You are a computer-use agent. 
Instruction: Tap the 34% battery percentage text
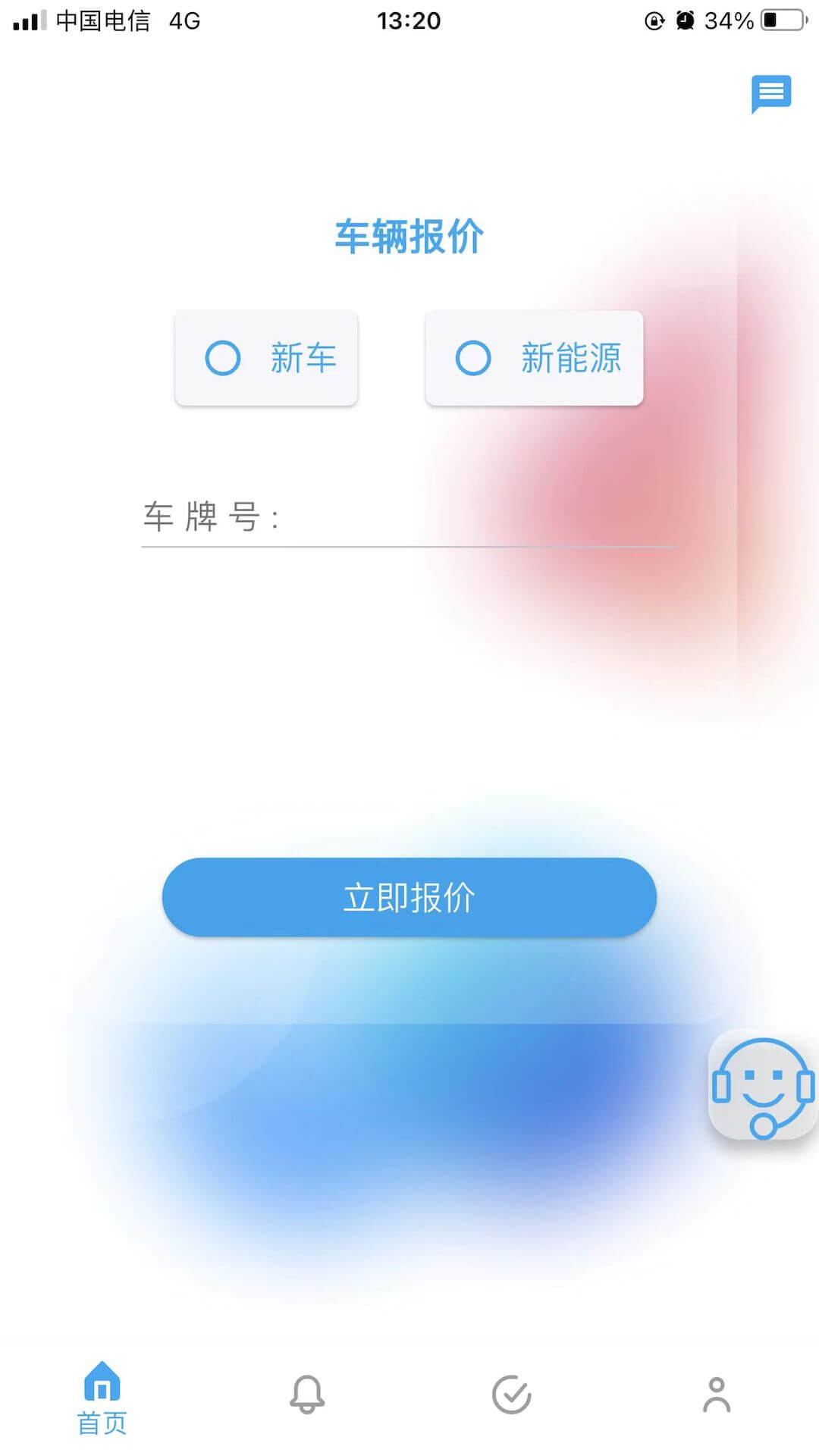pyautogui.click(x=730, y=19)
